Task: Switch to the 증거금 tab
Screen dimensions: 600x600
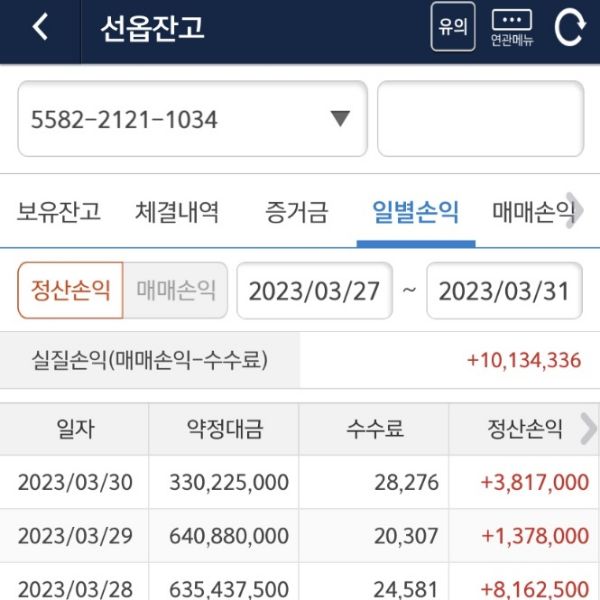Action: click(296, 212)
